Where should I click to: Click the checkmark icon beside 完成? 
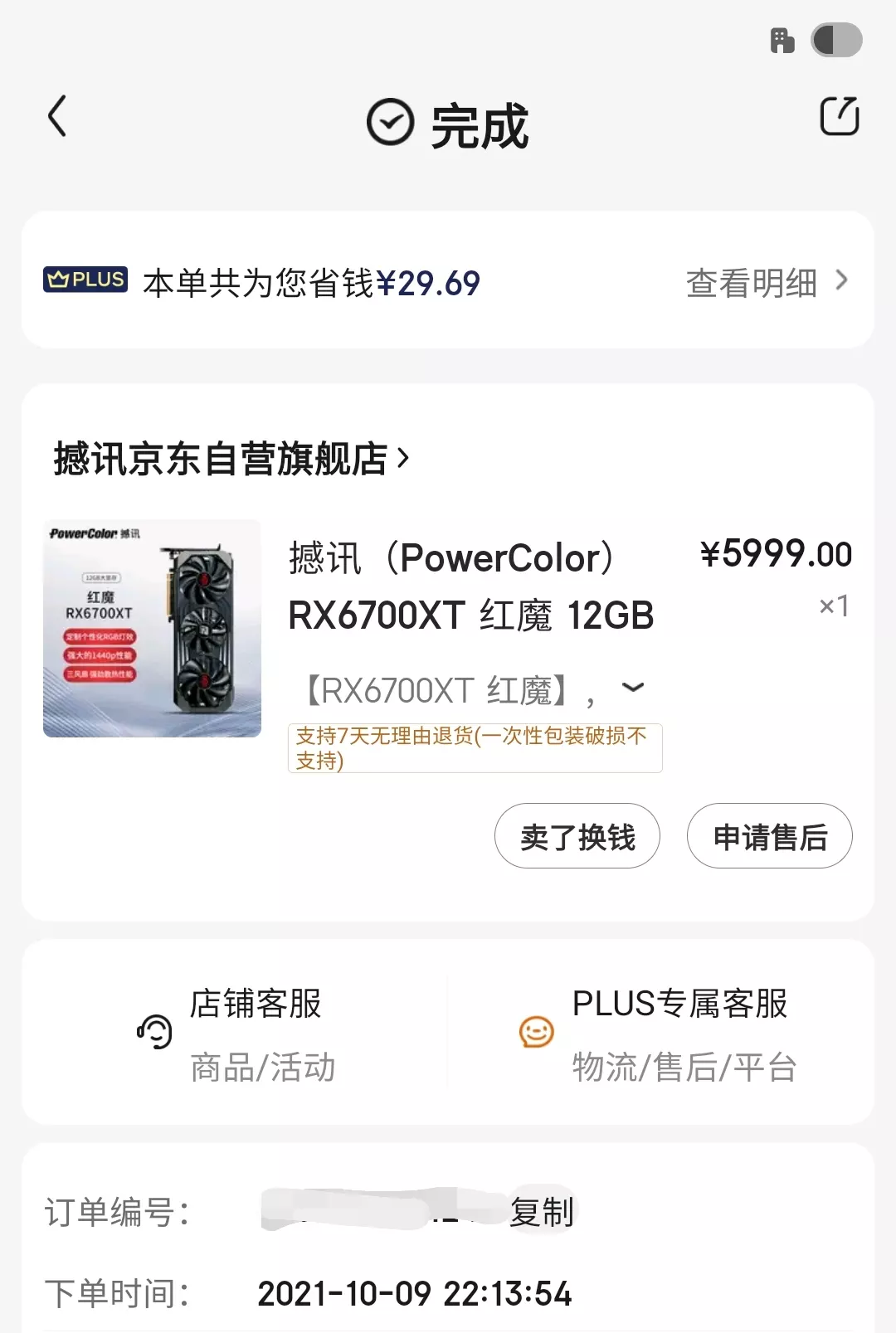tap(388, 121)
